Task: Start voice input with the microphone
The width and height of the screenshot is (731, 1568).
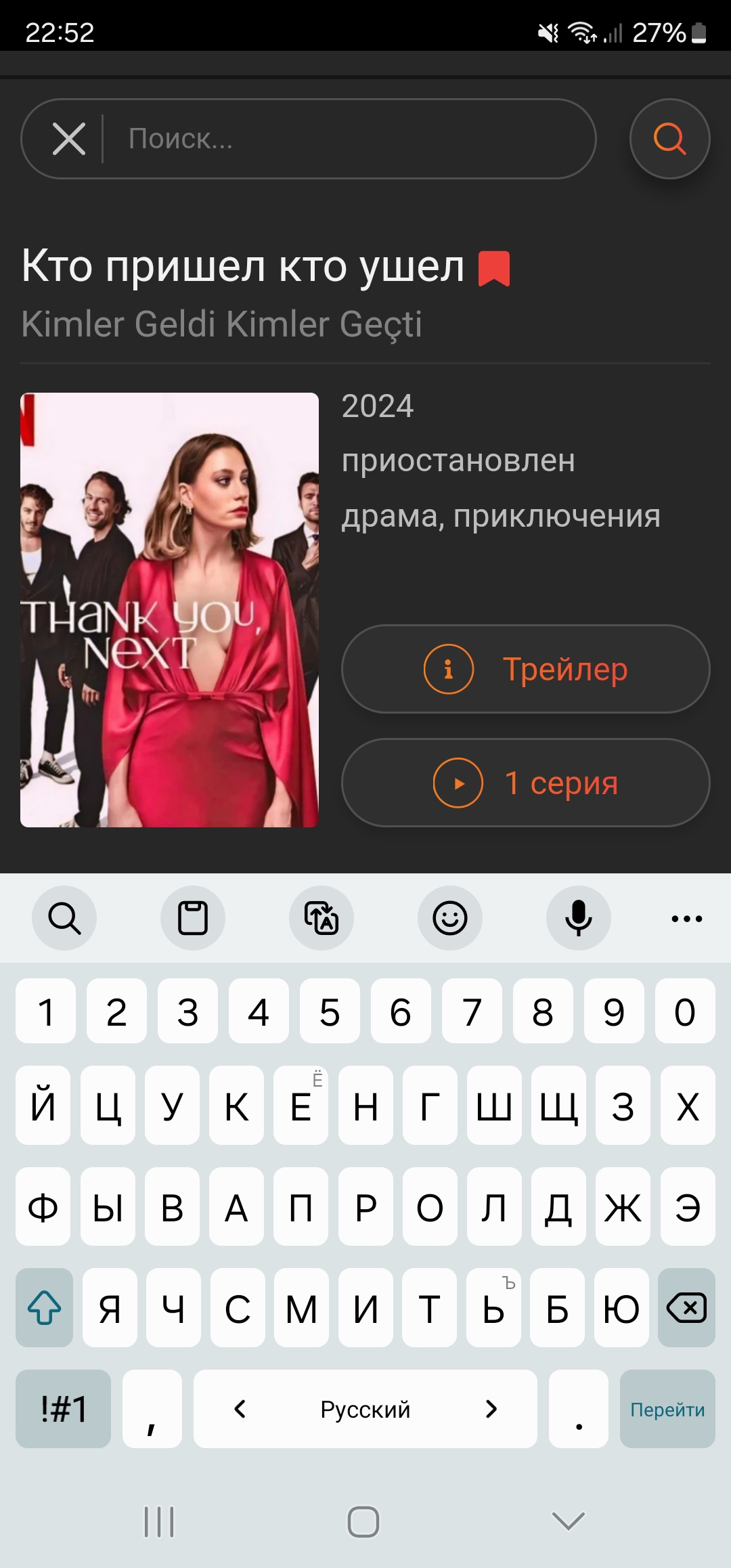Action: point(579,918)
